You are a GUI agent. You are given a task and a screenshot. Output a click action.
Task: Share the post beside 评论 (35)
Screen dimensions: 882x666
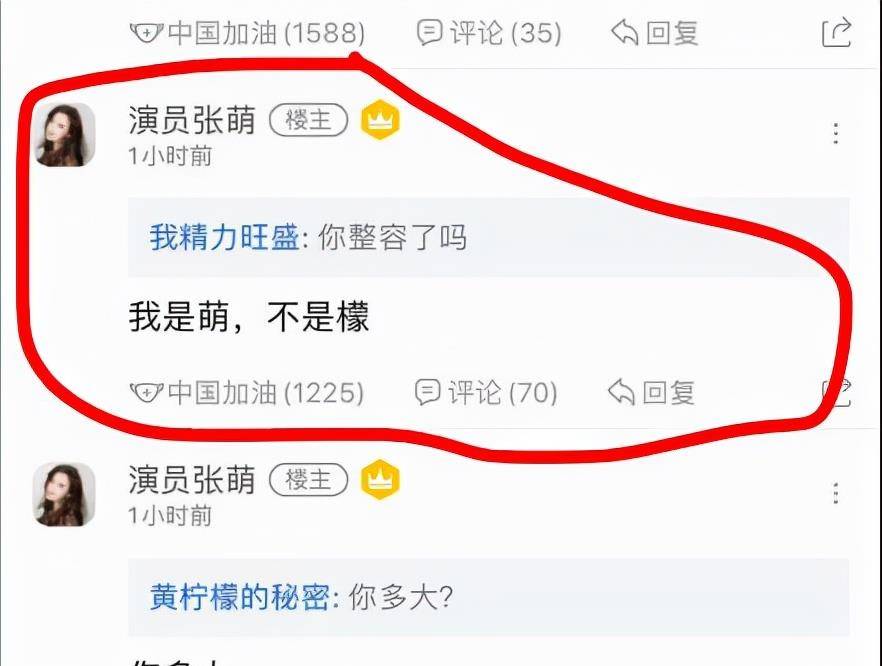[x=836, y=33]
